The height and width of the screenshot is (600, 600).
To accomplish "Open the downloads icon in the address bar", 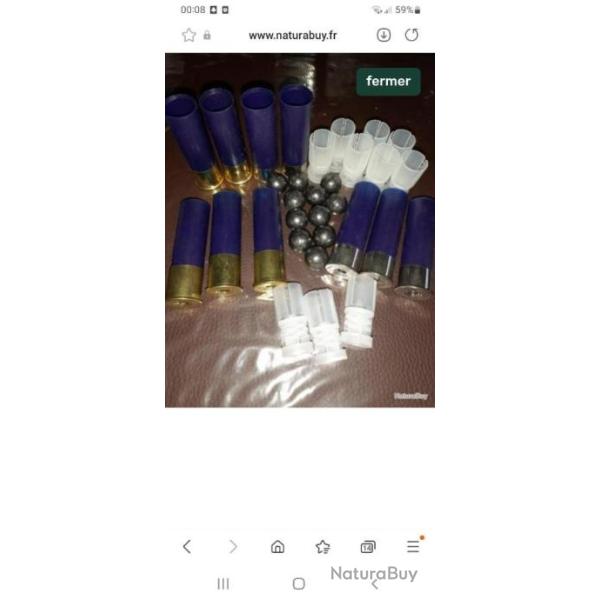I will (x=383, y=35).
